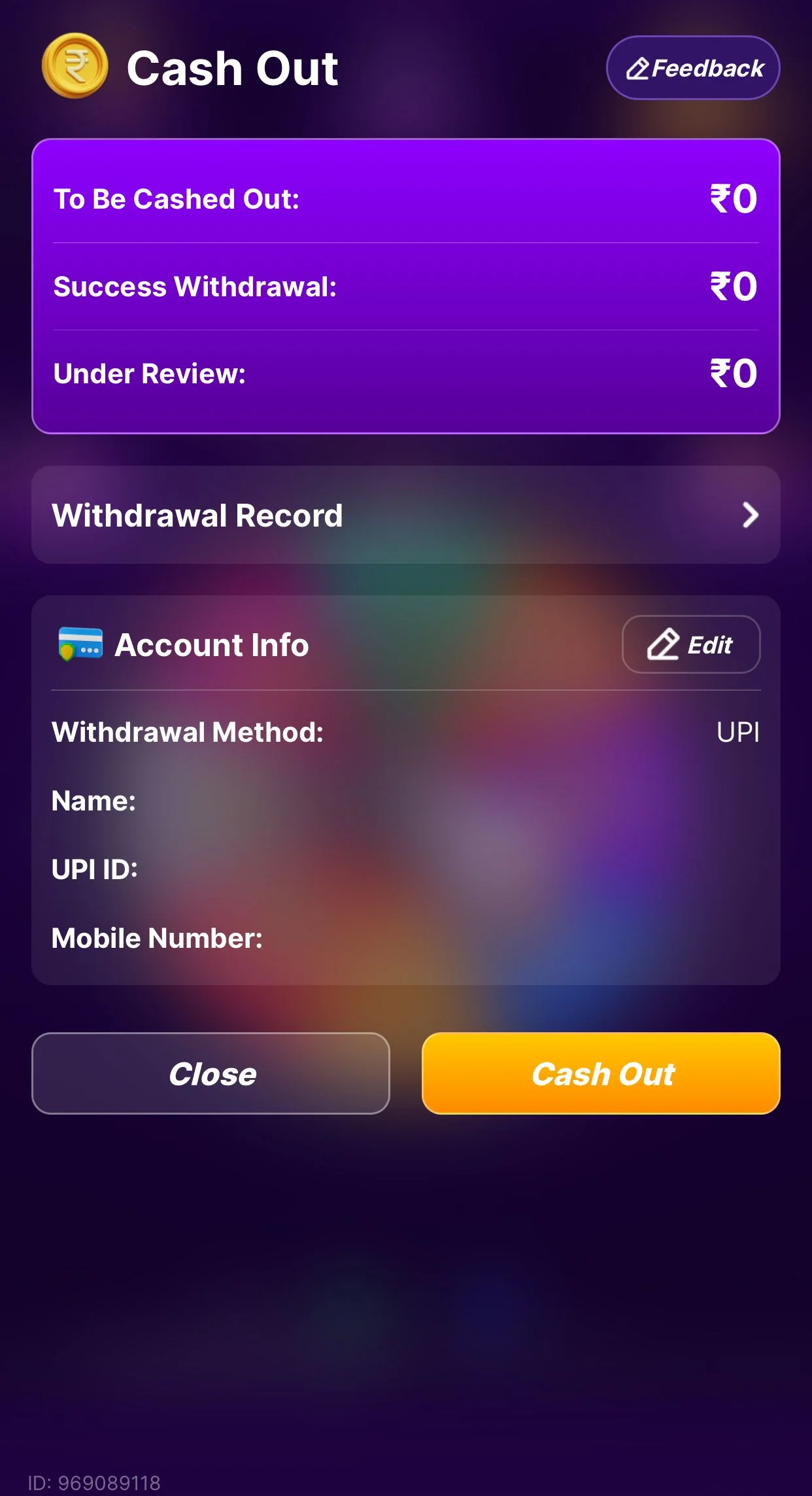The width and height of the screenshot is (812, 1496).
Task: Tap the orange Cash Out button
Action: [x=601, y=1073]
